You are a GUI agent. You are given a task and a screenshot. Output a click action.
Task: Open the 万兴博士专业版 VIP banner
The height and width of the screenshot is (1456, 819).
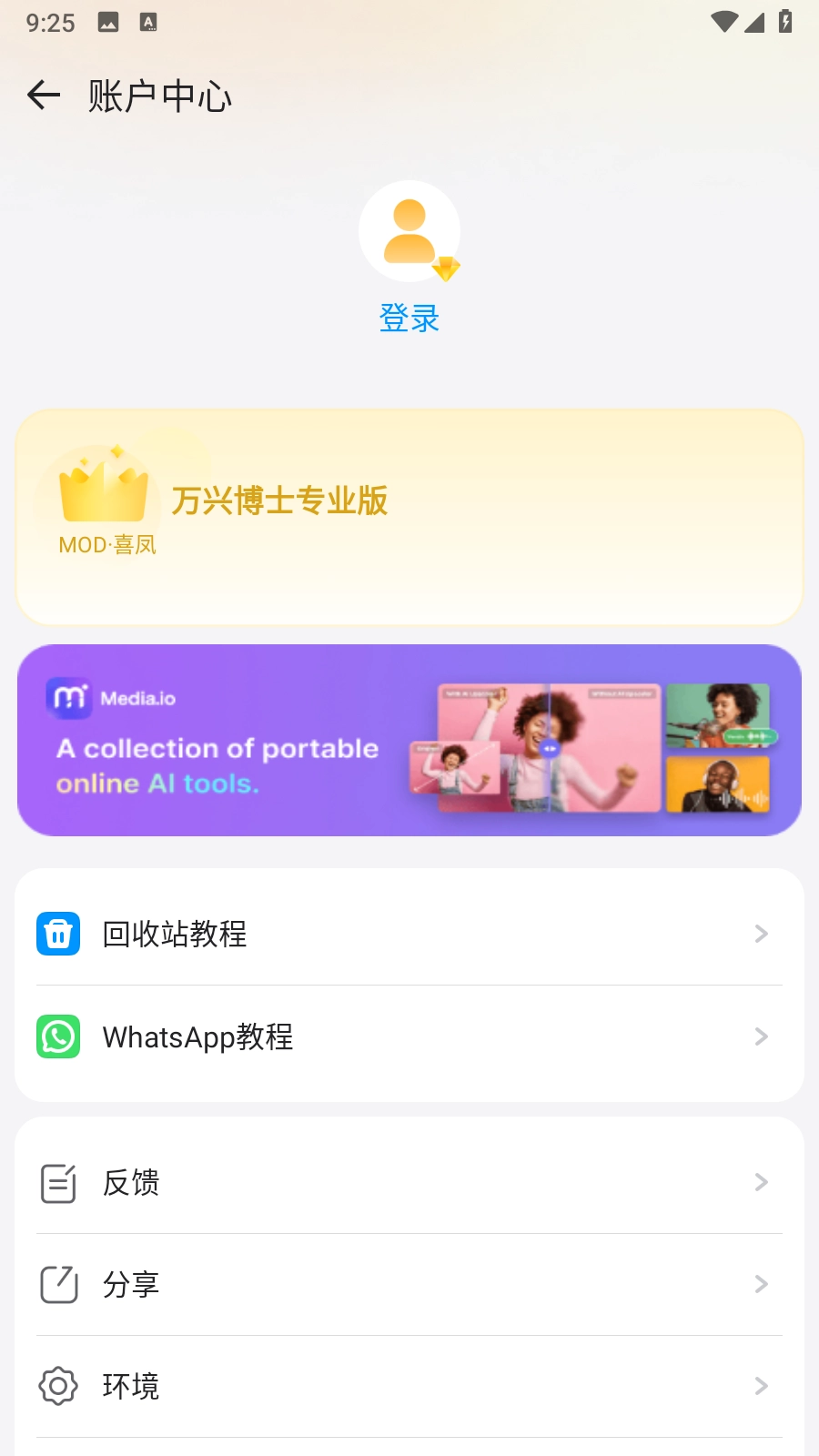point(409,516)
